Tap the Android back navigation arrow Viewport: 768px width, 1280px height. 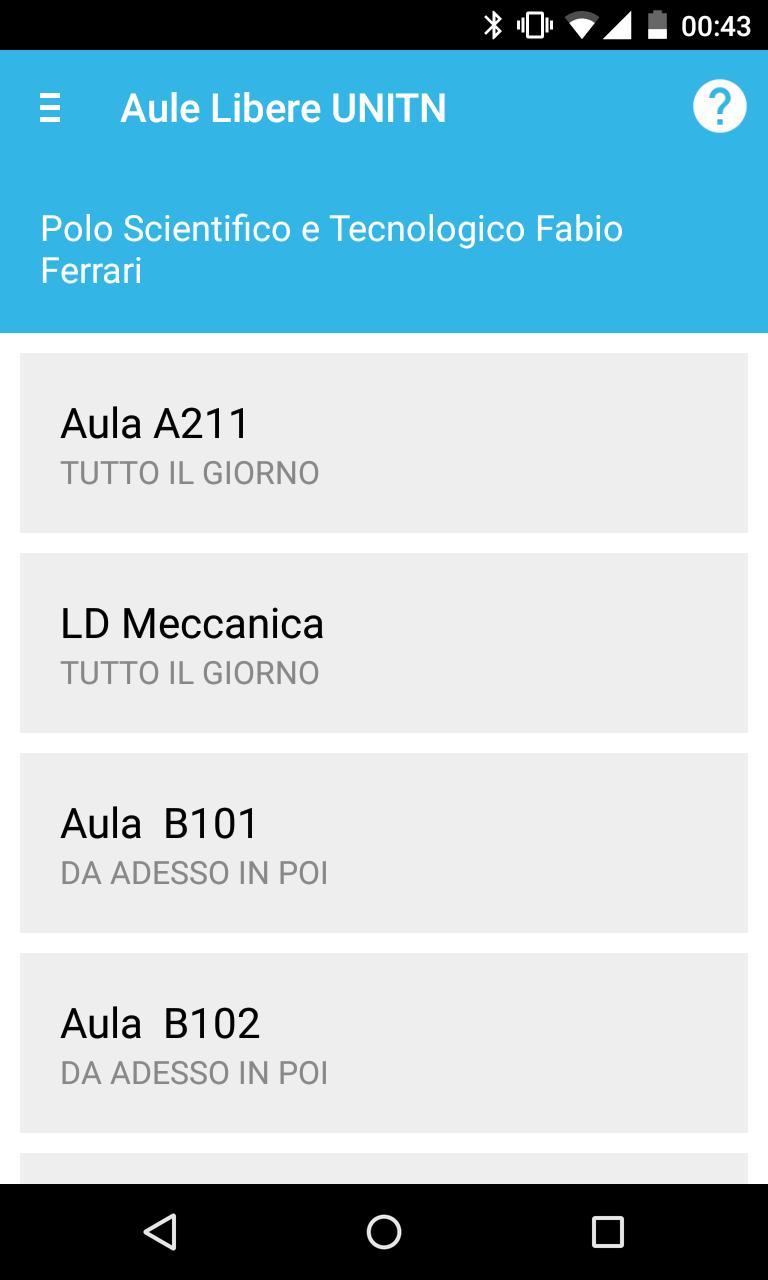pyautogui.click(x=159, y=1232)
